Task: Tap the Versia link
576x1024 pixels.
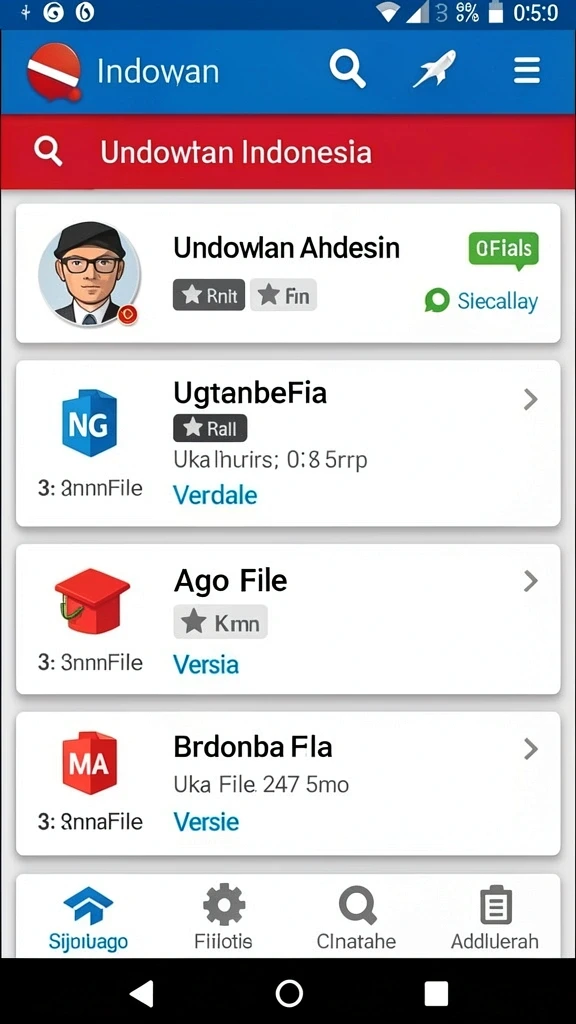Action: click(206, 665)
